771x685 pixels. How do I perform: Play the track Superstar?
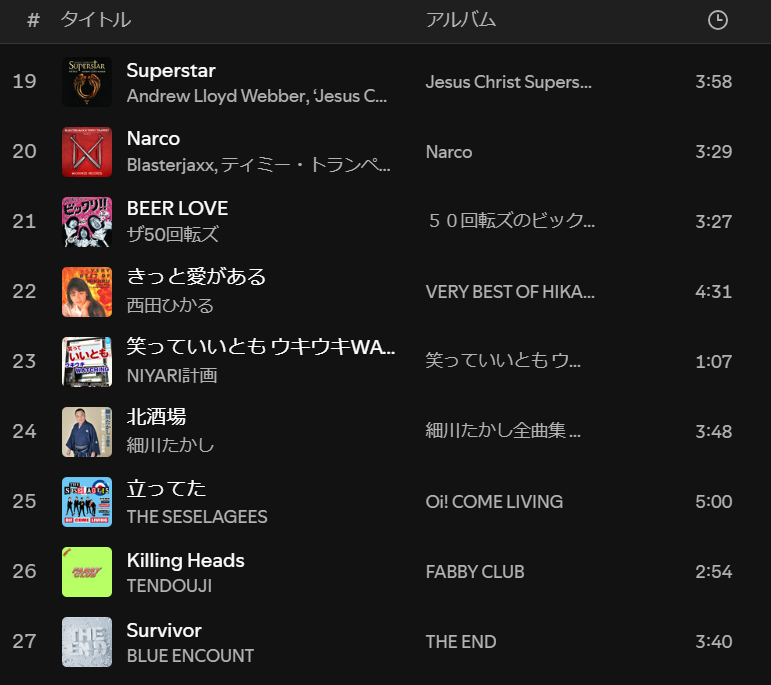pos(171,71)
